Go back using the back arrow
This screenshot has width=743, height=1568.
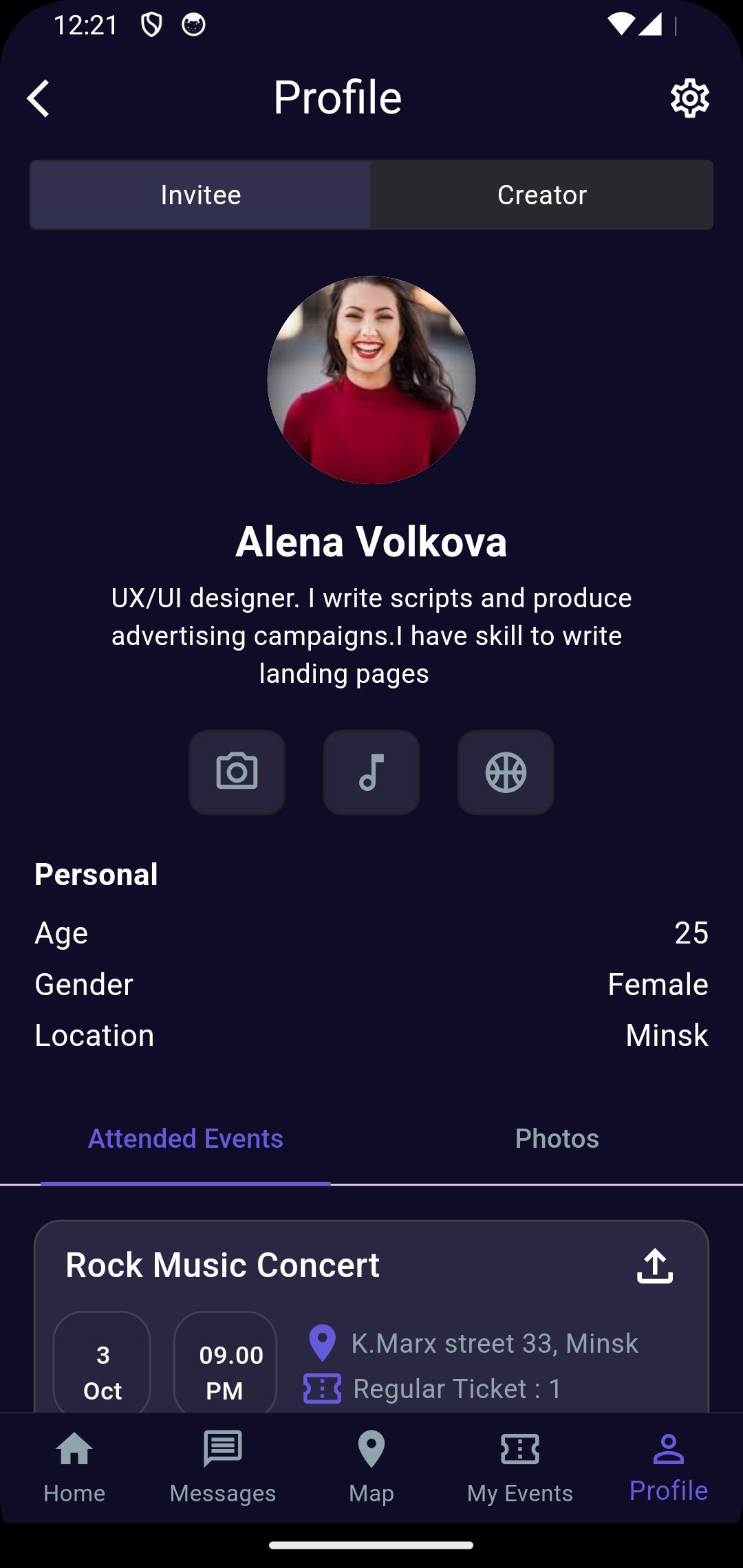39,98
